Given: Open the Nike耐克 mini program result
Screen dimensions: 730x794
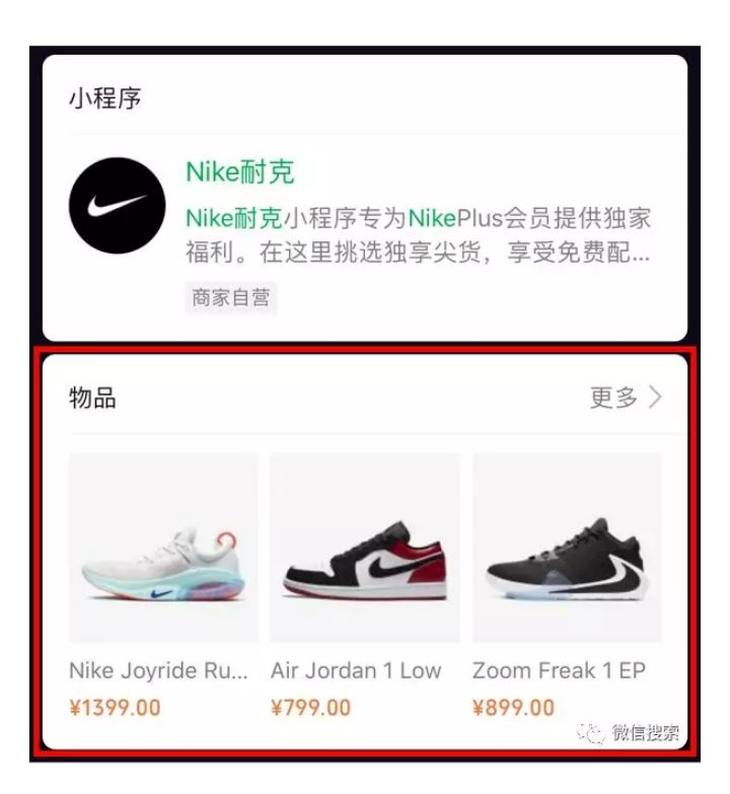Looking at the screenshot, I should point(240,172).
